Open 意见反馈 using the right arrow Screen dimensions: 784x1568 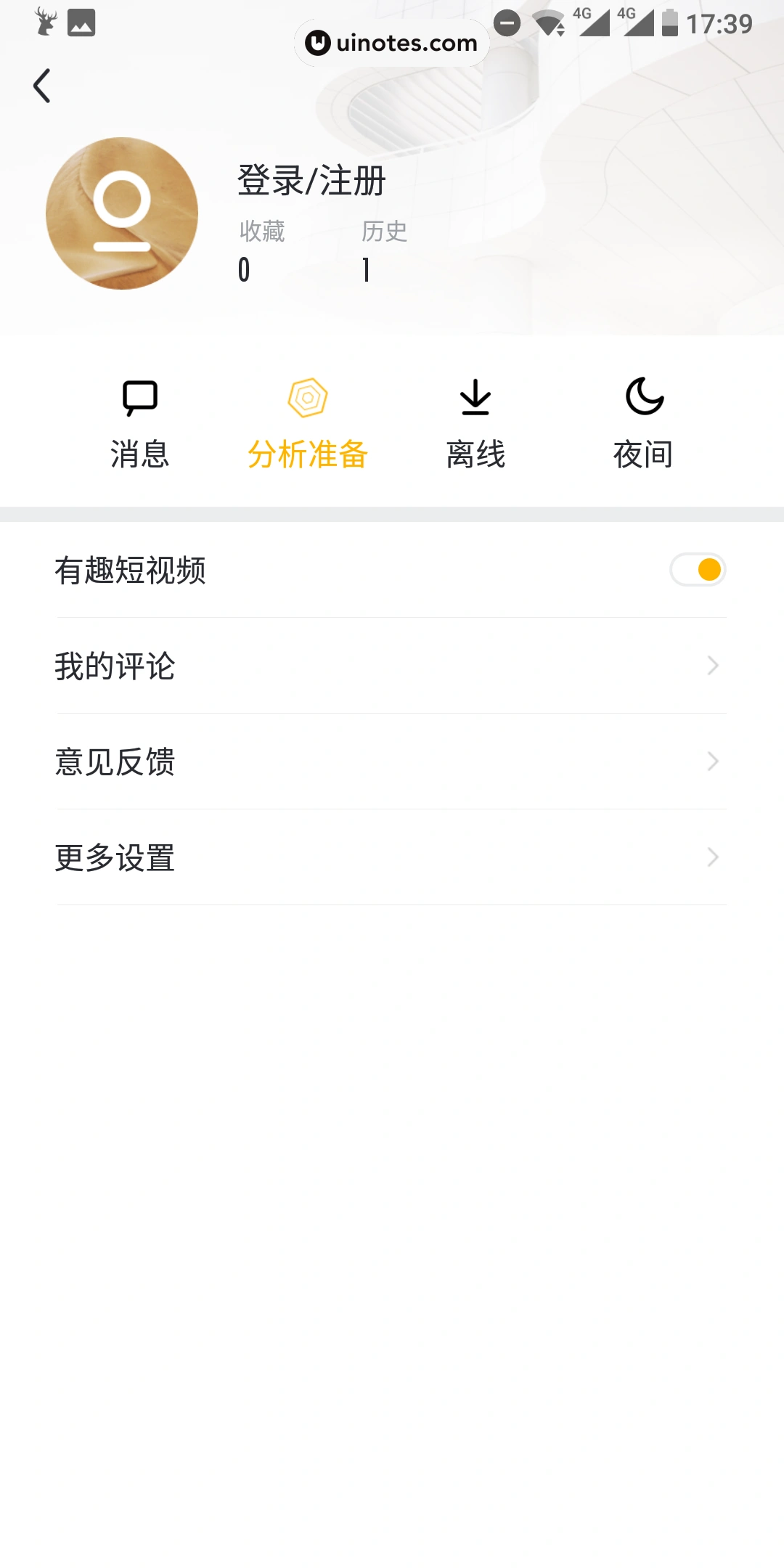coord(713,761)
